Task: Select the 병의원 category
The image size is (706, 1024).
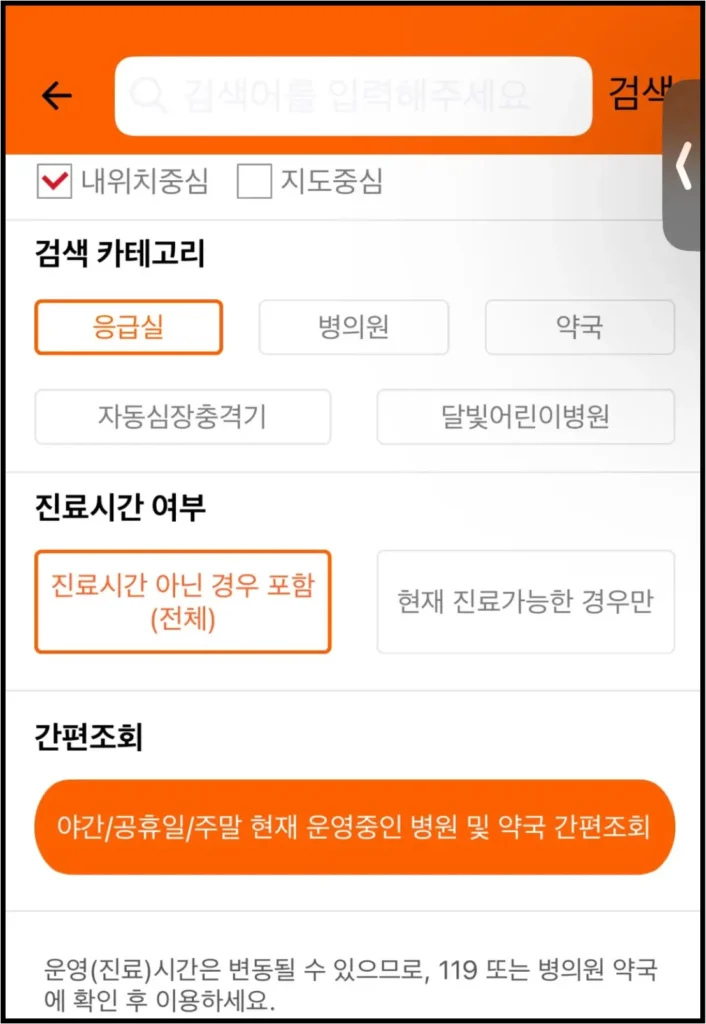Action: coord(353,327)
